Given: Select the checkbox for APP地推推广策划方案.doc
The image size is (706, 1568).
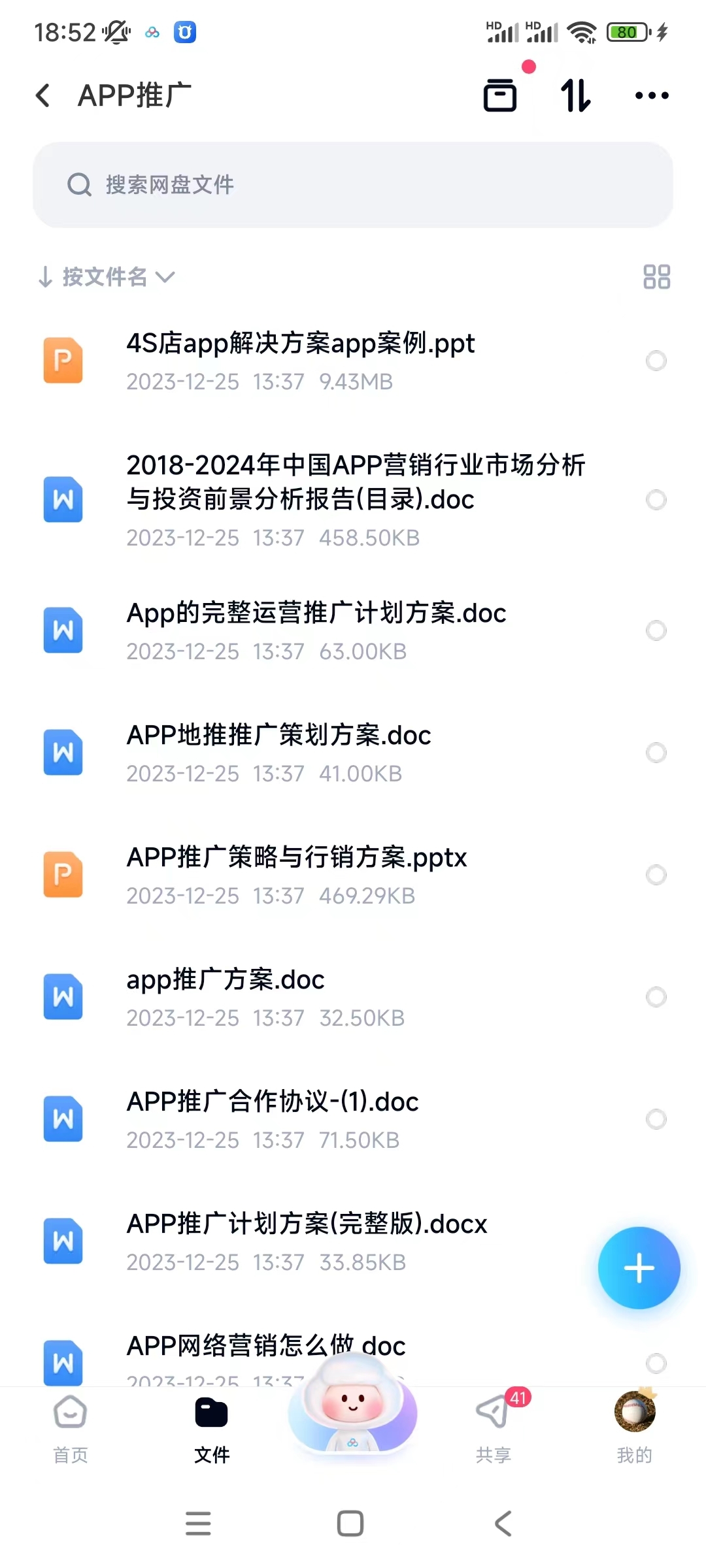Looking at the screenshot, I should (x=656, y=753).
